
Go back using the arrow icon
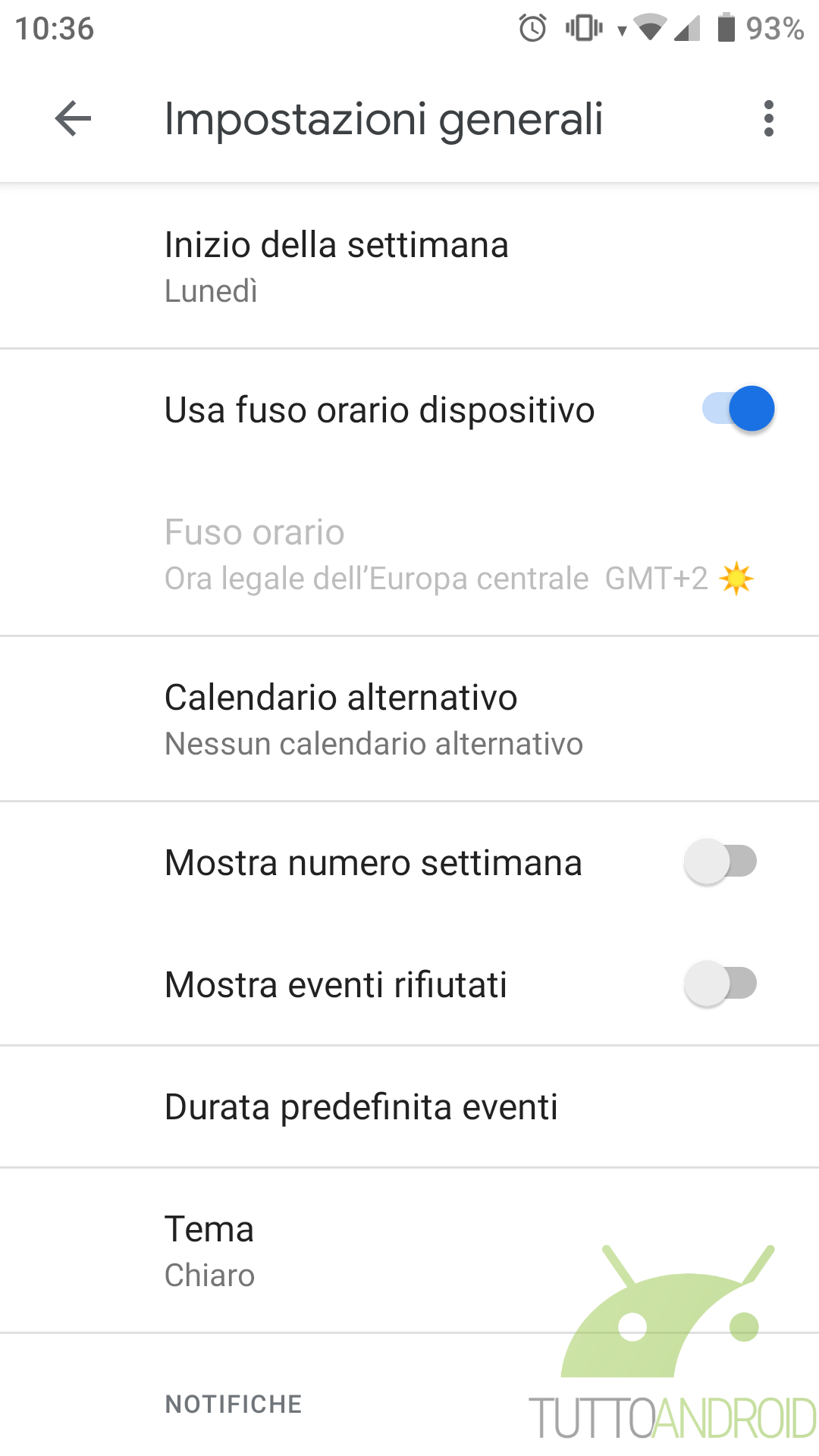click(73, 119)
